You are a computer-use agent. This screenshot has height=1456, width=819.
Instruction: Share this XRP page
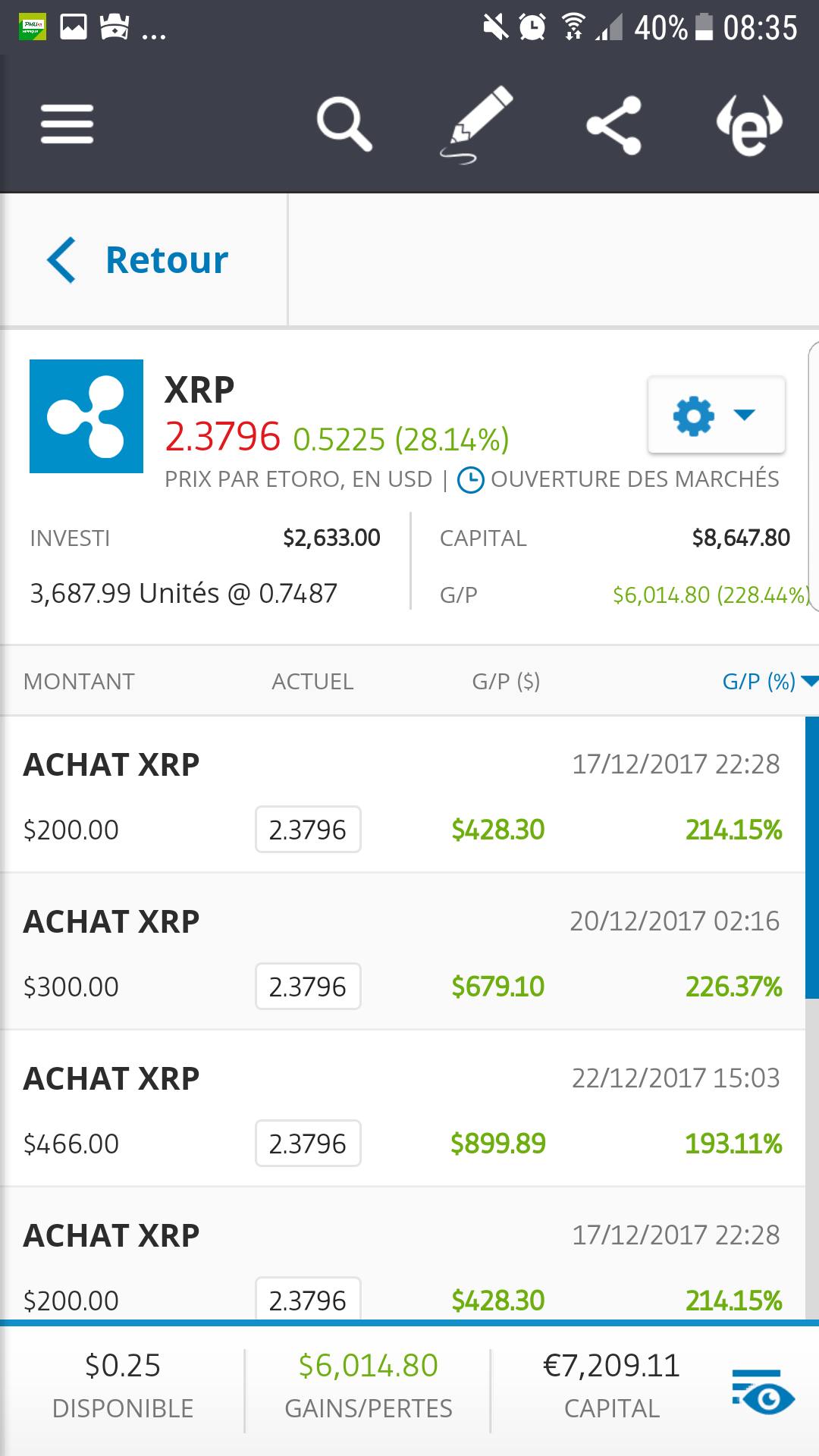(614, 125)
